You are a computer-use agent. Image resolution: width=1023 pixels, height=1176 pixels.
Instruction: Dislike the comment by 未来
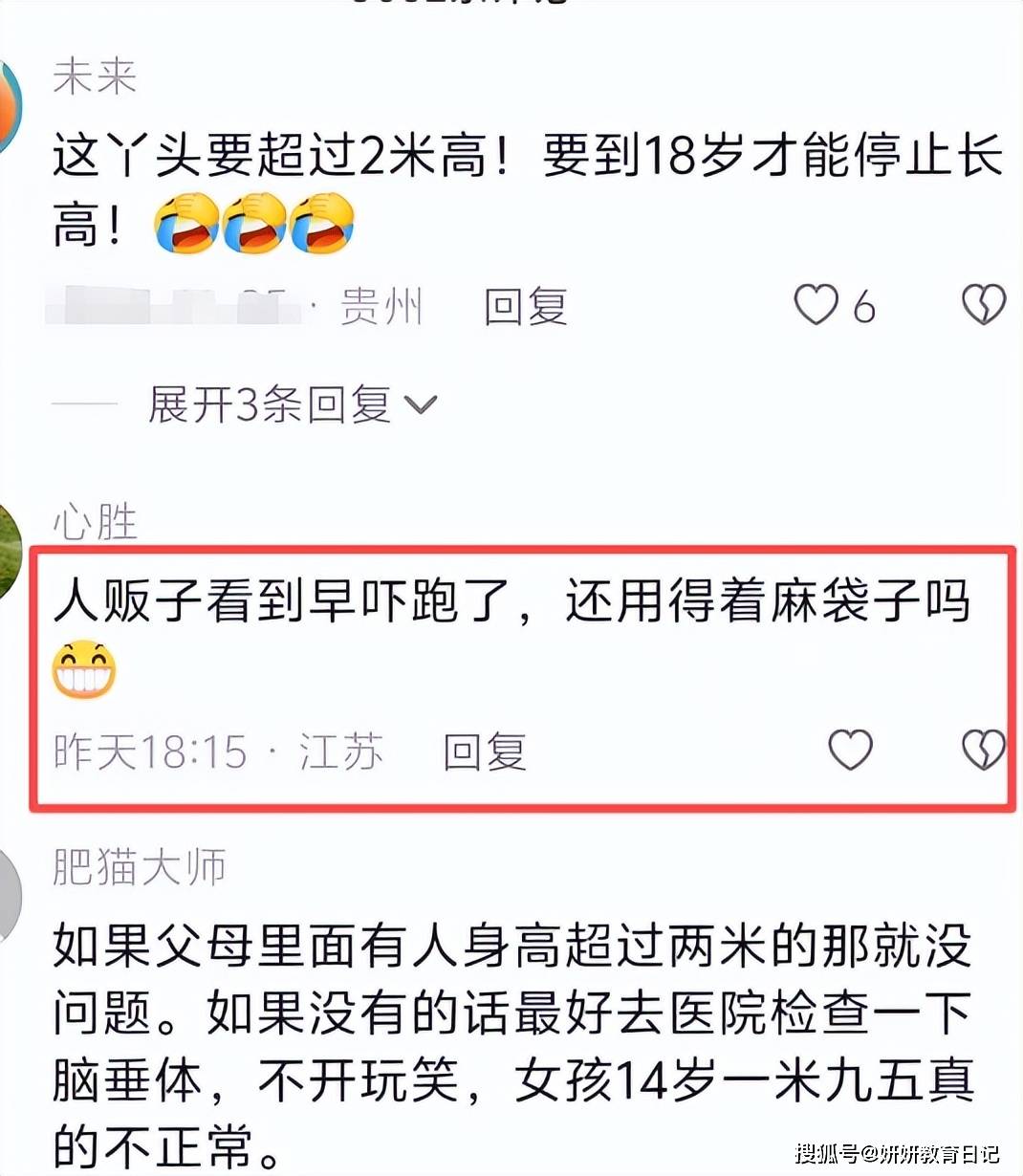(983, 305)
